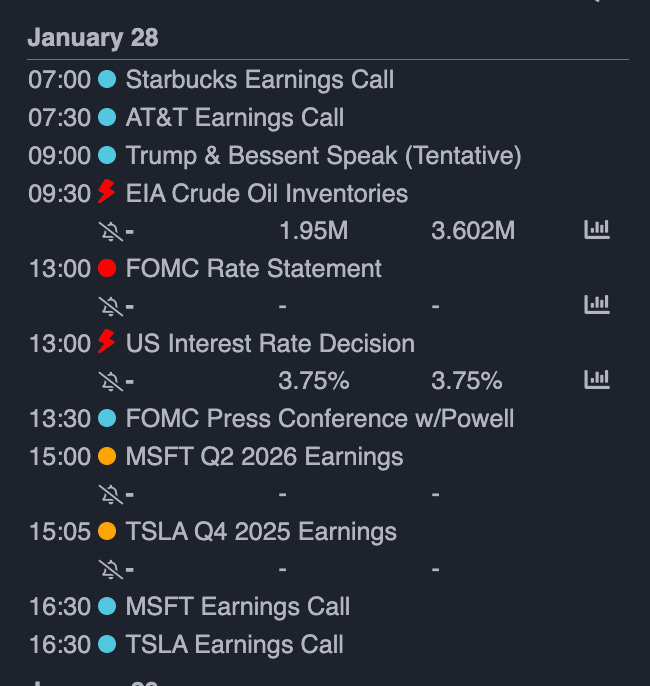Select the FOMC Press Conference w/Powell event
The width and height of the screenshot is (650, 686).
click(319, 418)
